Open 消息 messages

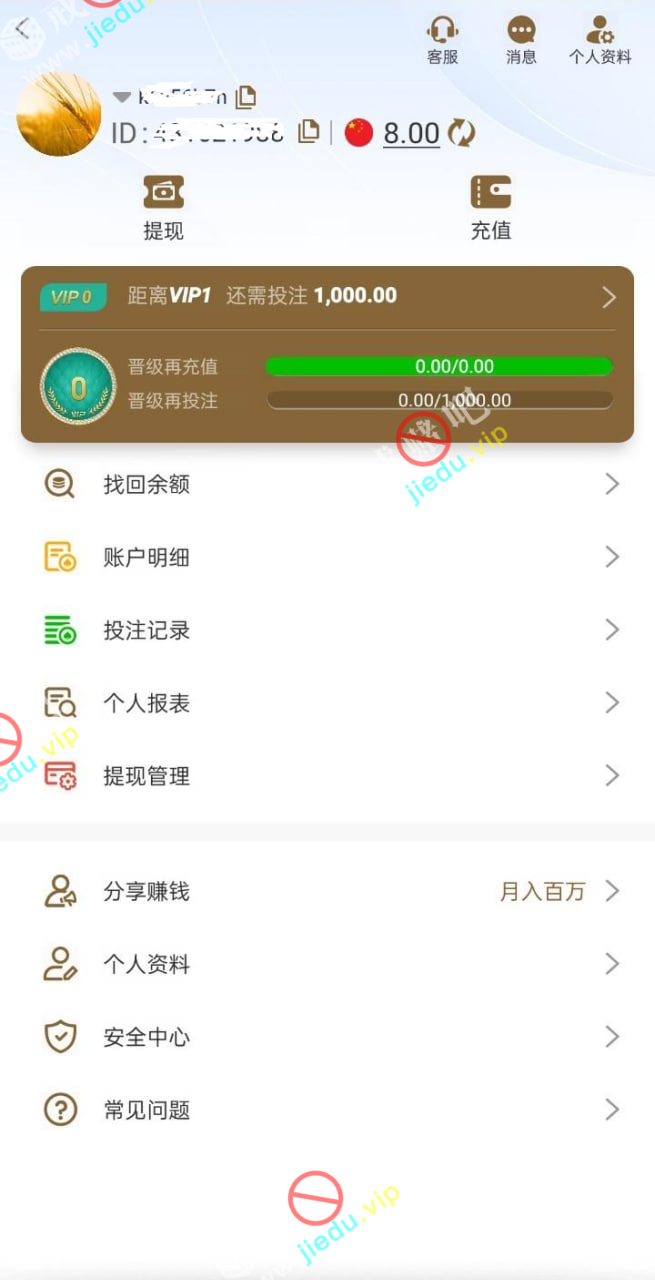tap(521, 40)
